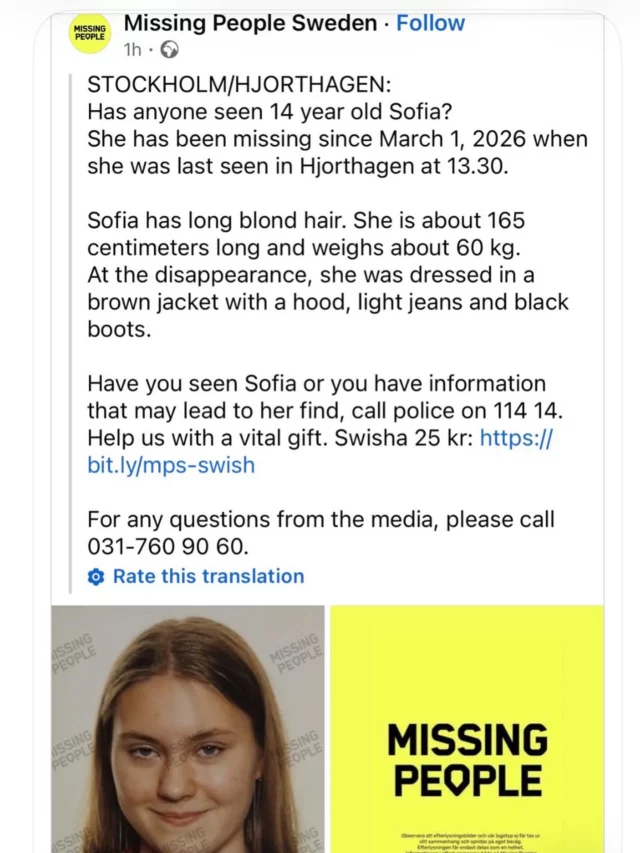Open Missing People Sweden profile name
640x853 pixels.
click(x=249, y=23)
